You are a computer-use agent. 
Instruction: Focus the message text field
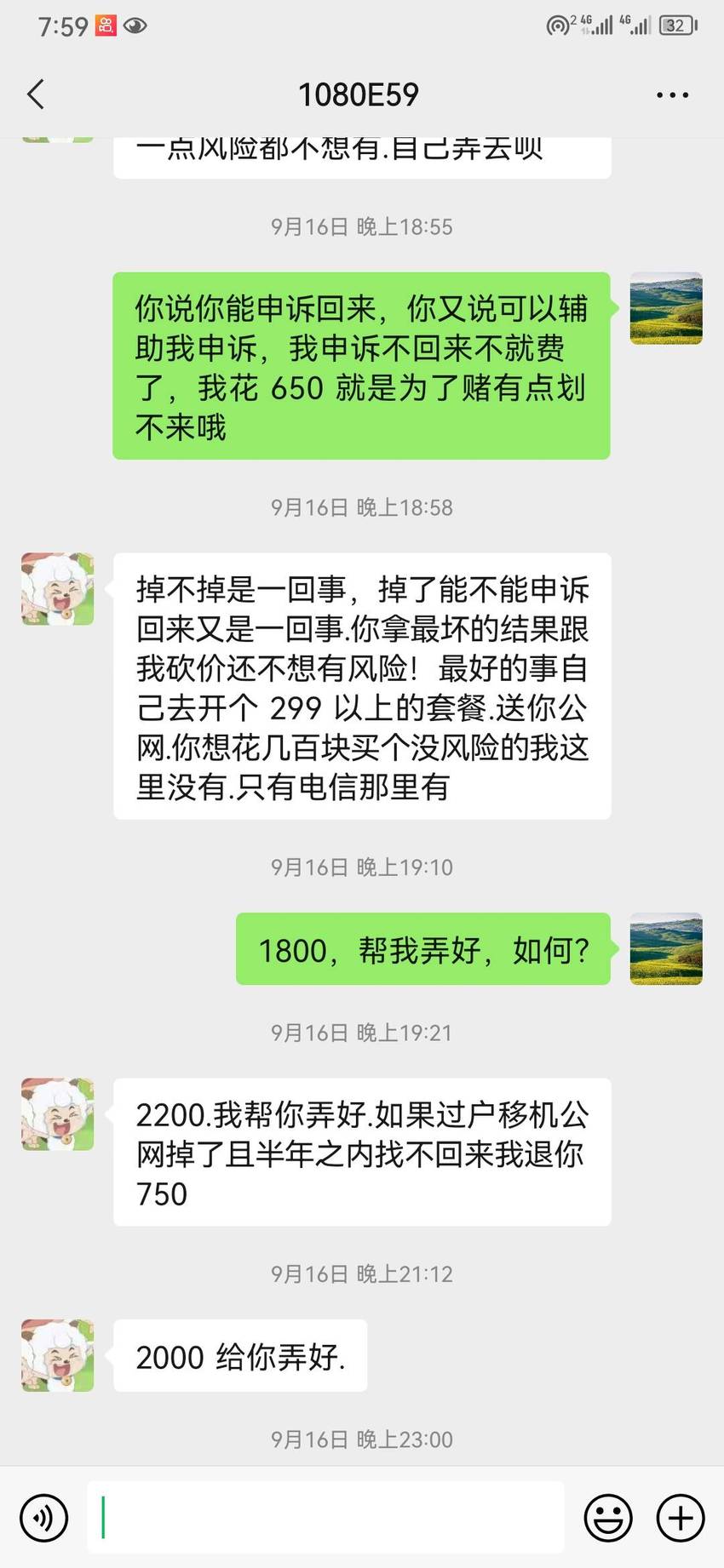tap(325, 1517)
